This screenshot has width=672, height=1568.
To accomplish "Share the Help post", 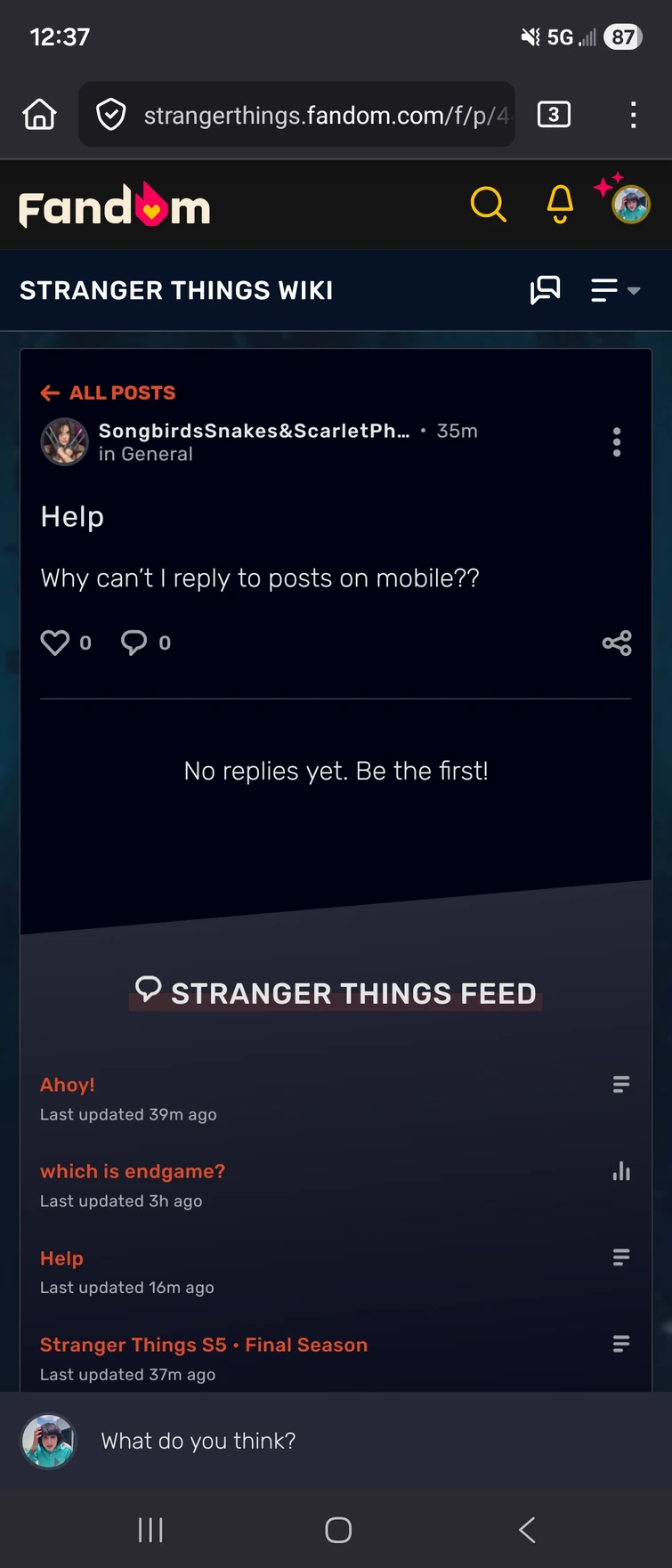I will click(x=616, y=643).
